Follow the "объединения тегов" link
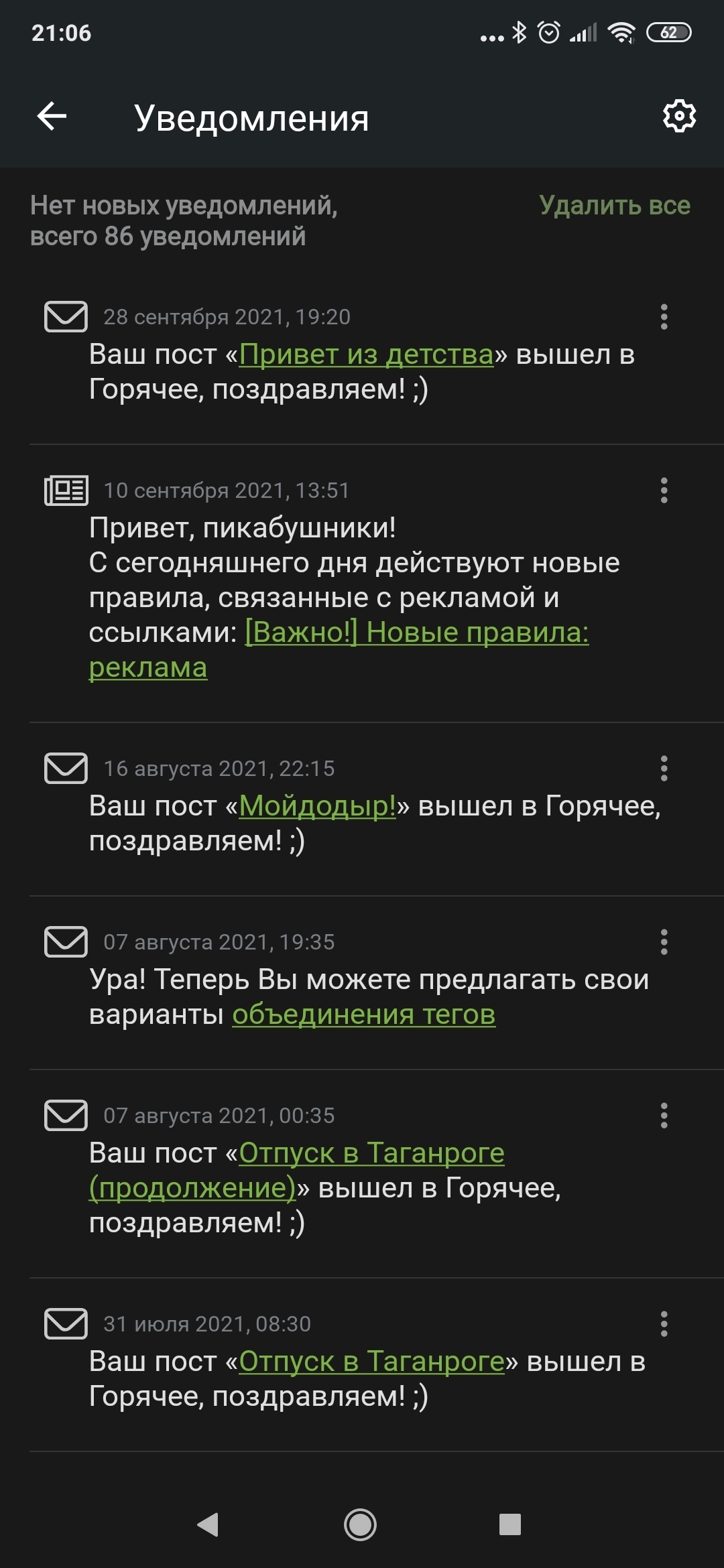The height and width of the screenshot is (1568, 724). click(x=364, y=1015)
